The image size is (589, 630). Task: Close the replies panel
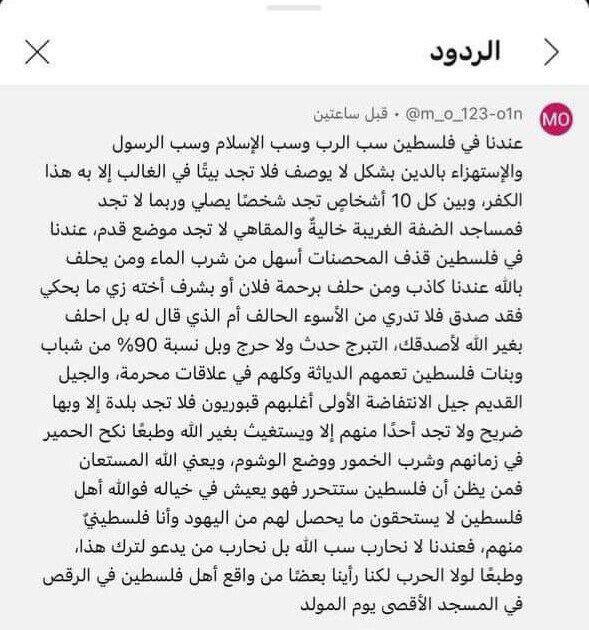pyautogui.click(x=37, y=52)
